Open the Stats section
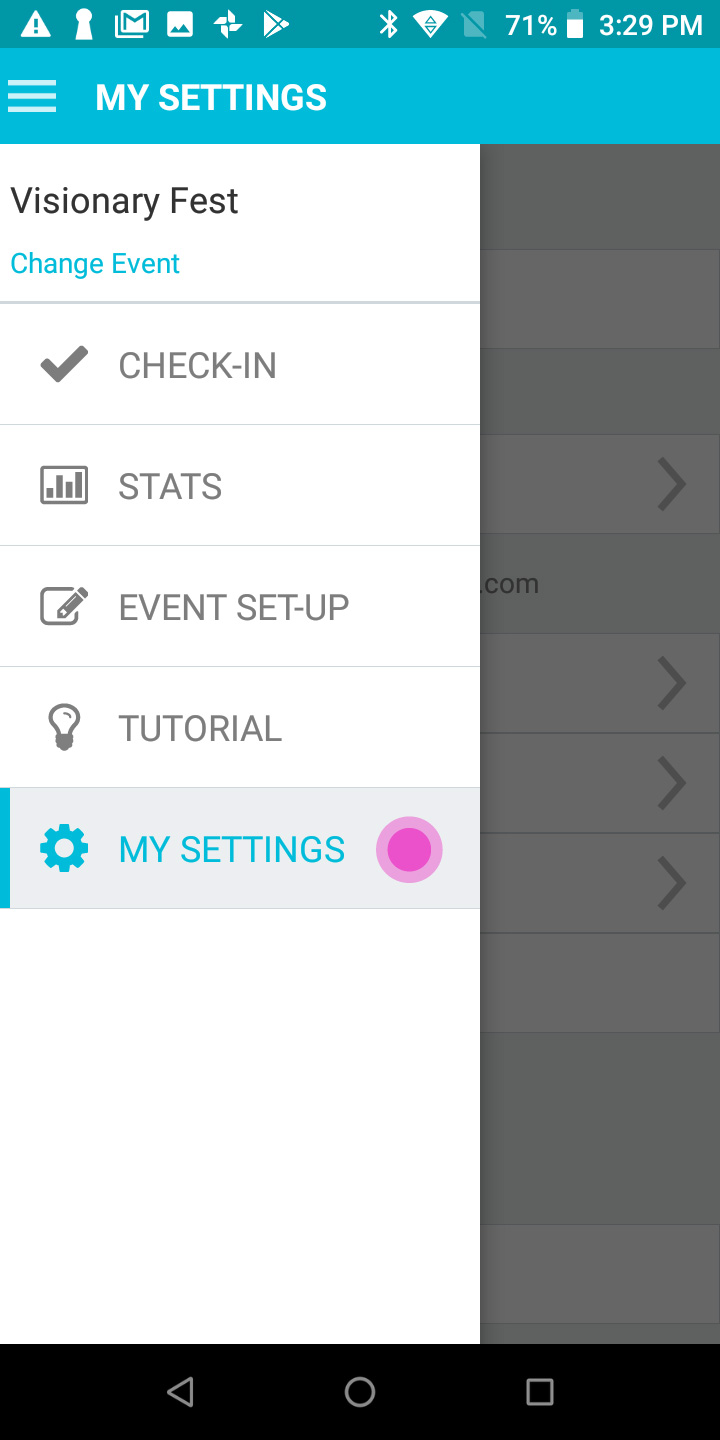720x1440 pixels. tap(240, 486)
